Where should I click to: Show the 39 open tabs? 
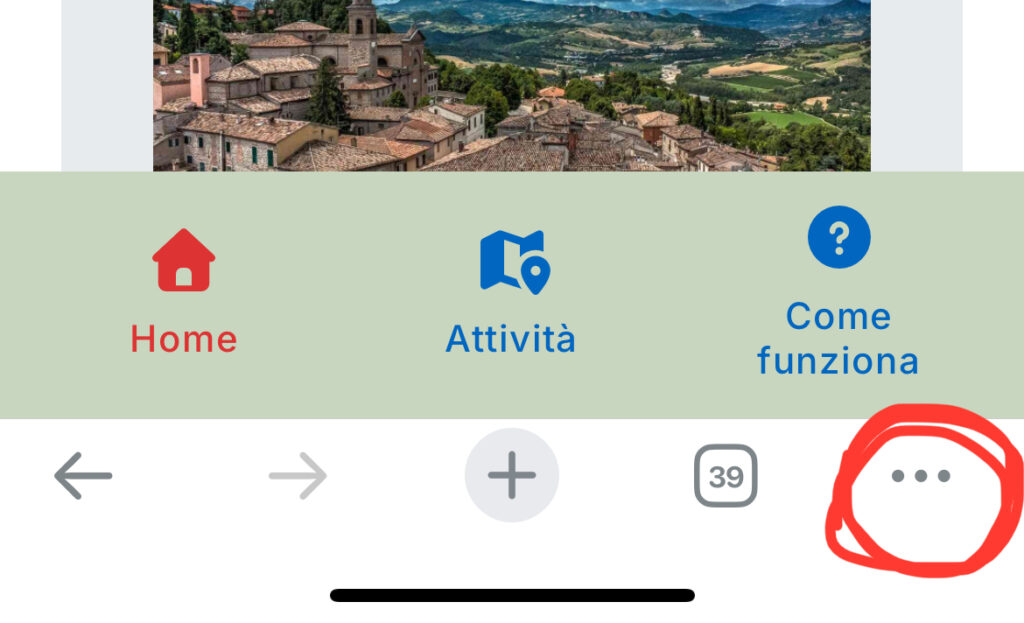tap(726, 476)
